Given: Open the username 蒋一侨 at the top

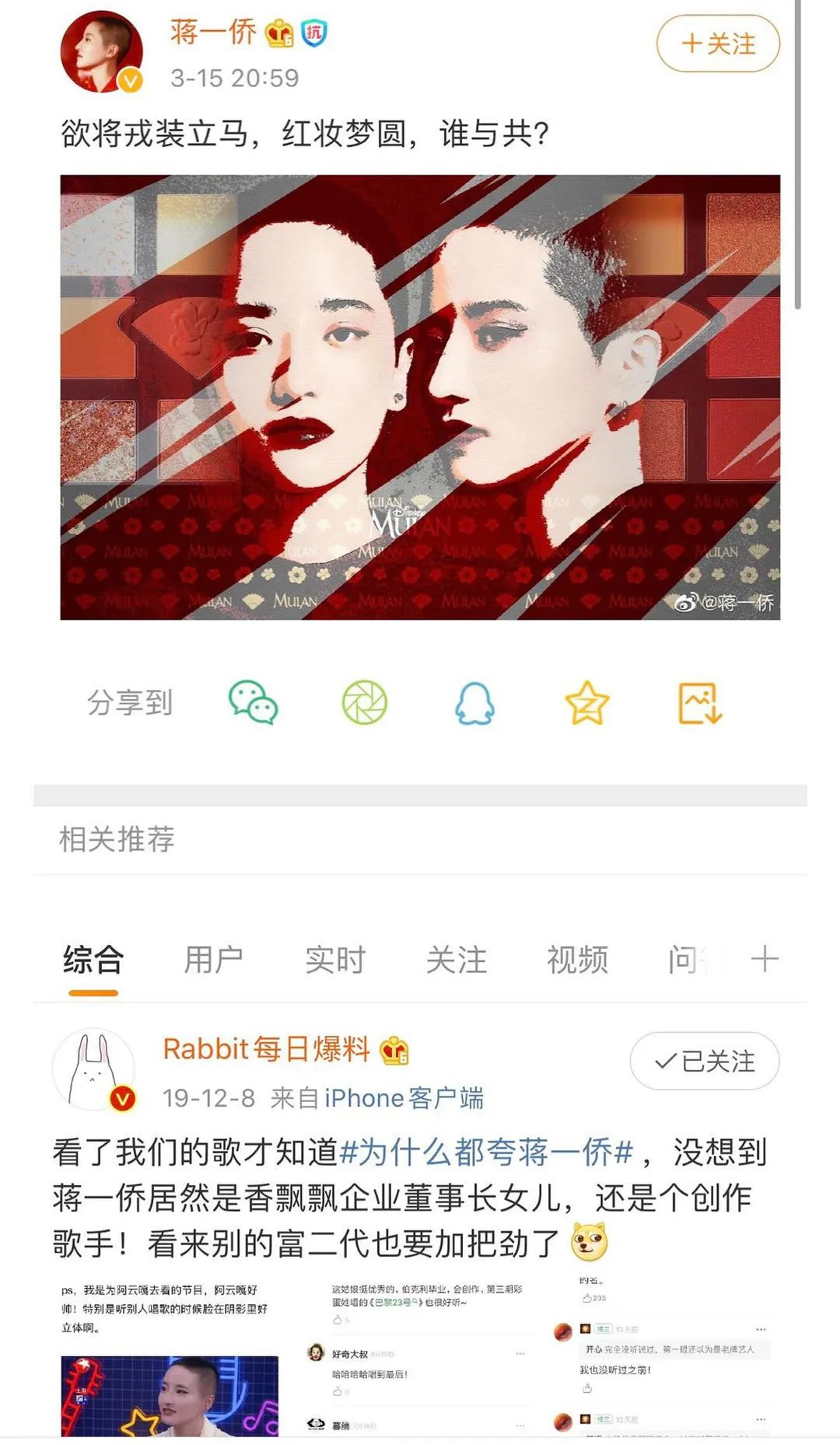Looking at the screenshot, I should (213, 32).
